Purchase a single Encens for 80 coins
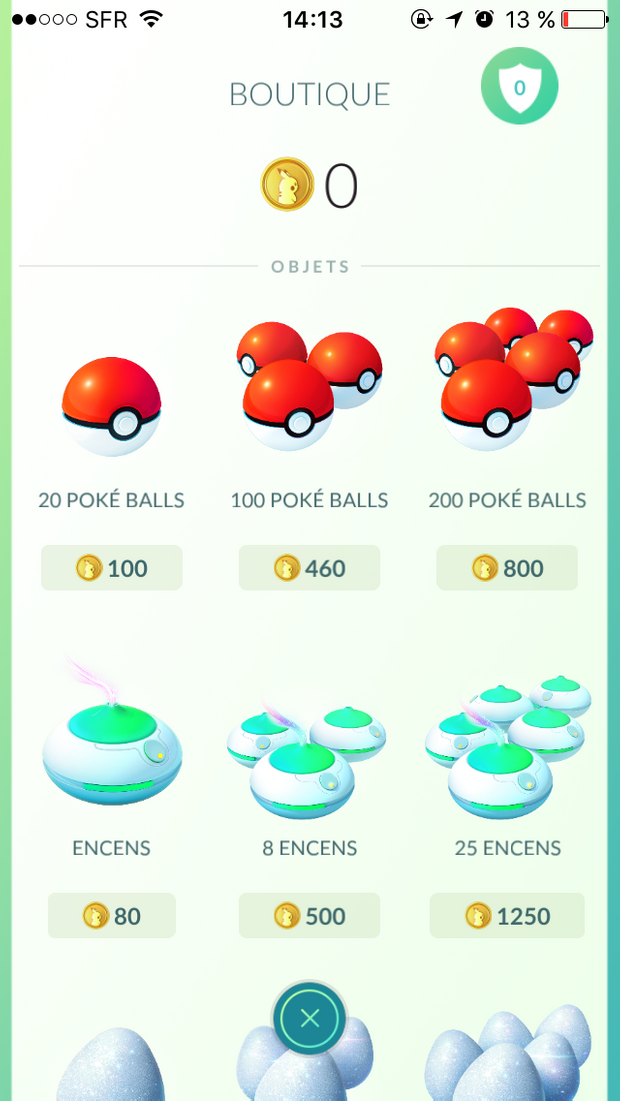 point(112,915)
